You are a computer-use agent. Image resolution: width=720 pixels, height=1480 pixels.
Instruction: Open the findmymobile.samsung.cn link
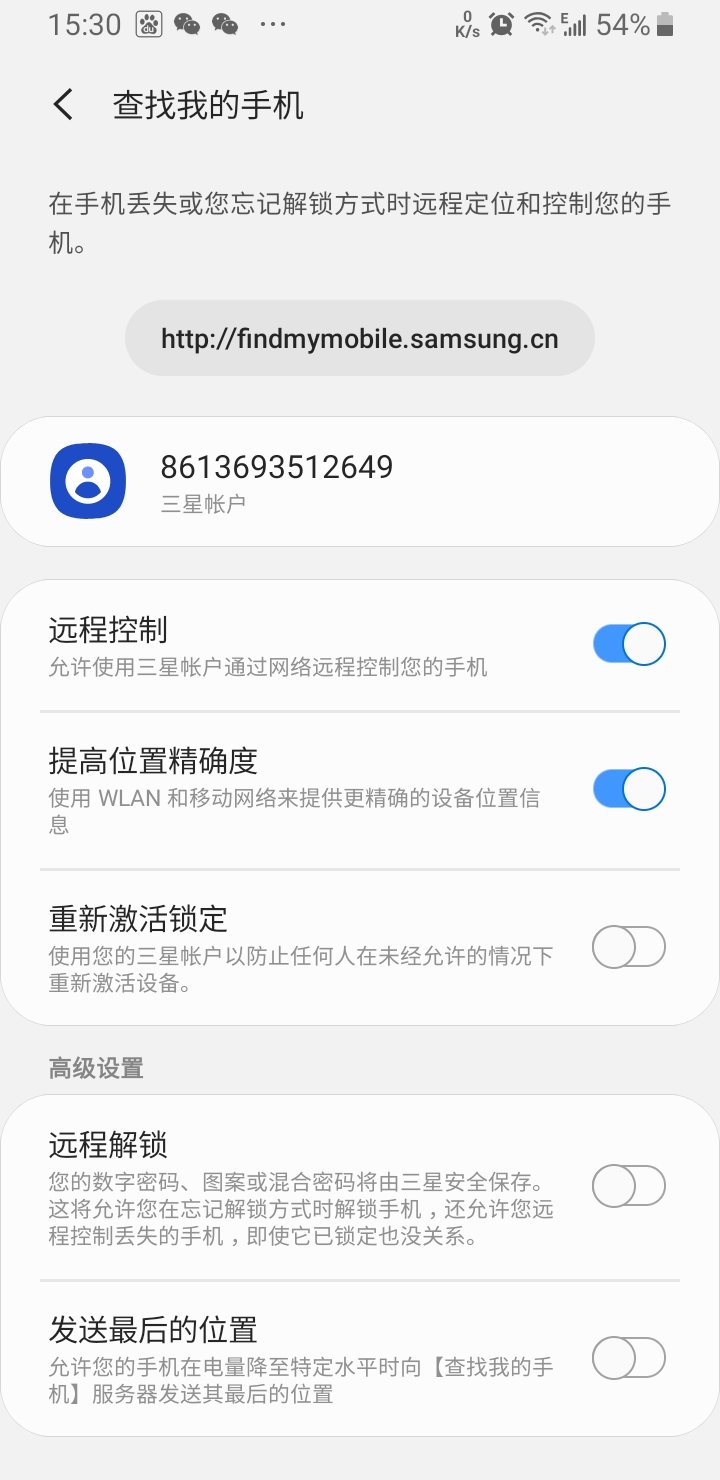(360, 339)
